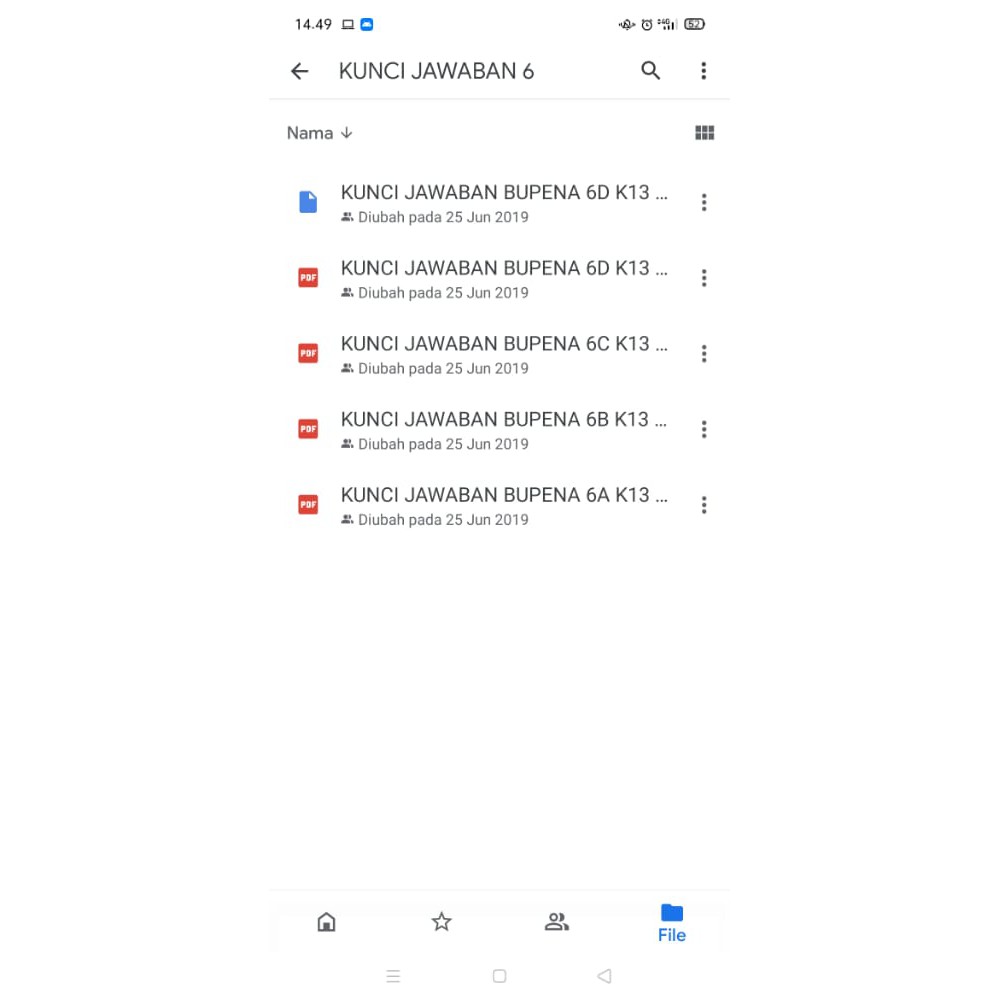Select the File tab
1000x1000 pixels.
click(x=672, y=922)
